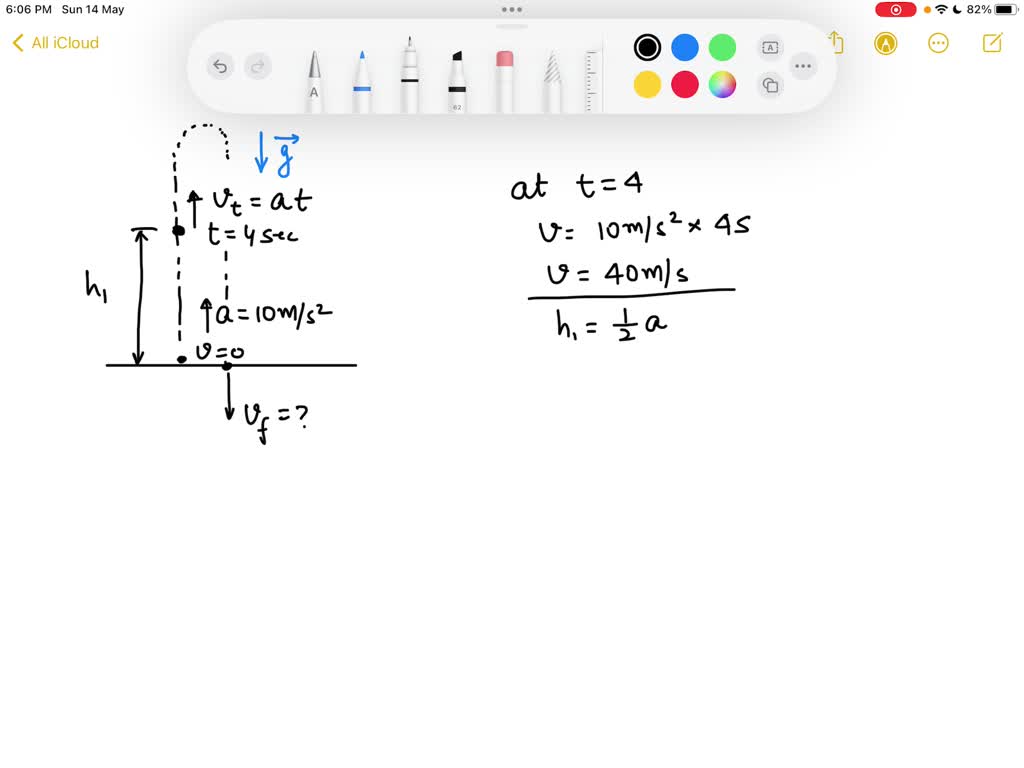Choose the green color swatch

tap(722, 47)
